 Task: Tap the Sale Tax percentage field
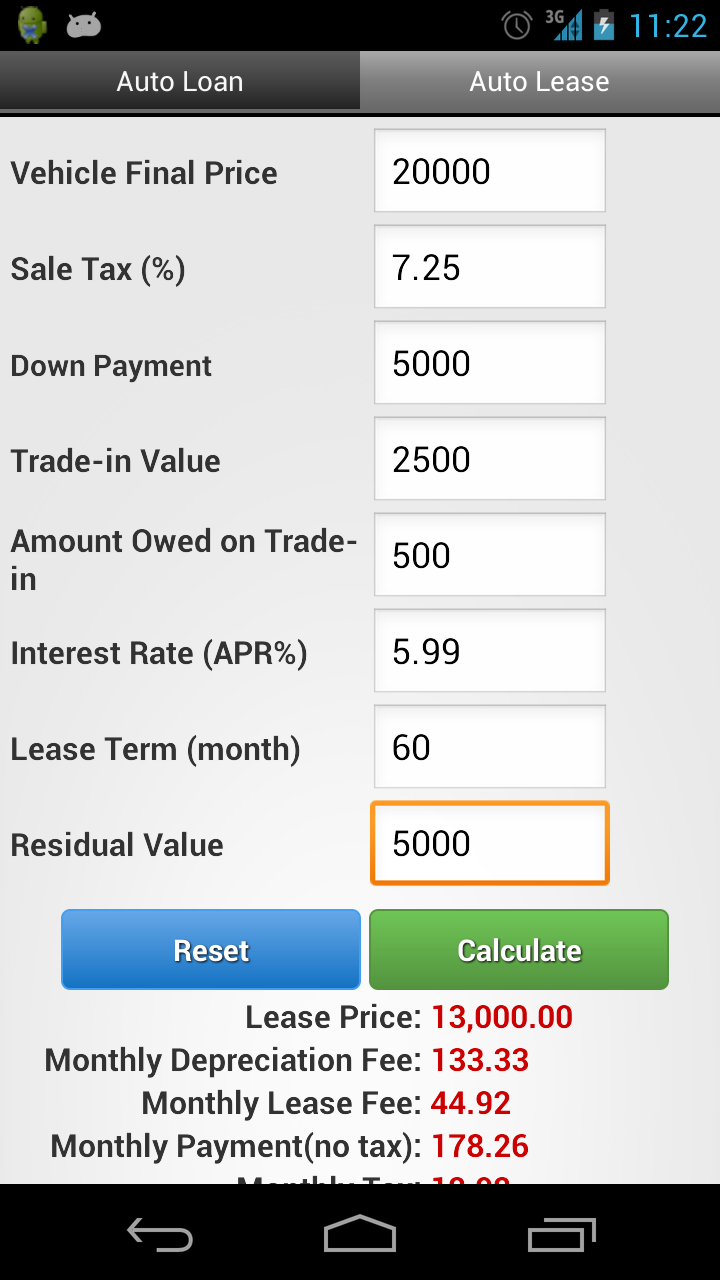[x=490, y=267]
